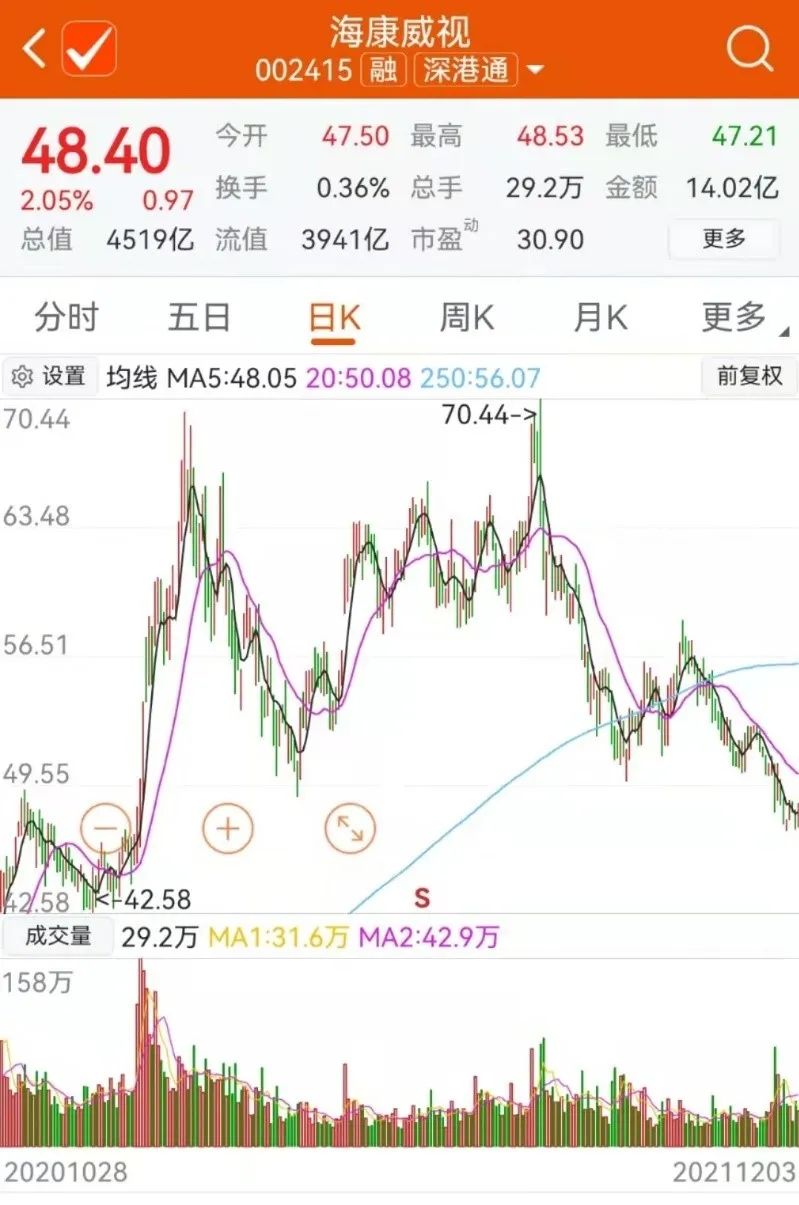The height and width of the screenshot is (1205, 799).
Task: Switch to the 周K tab
Action: pos(467,318)
